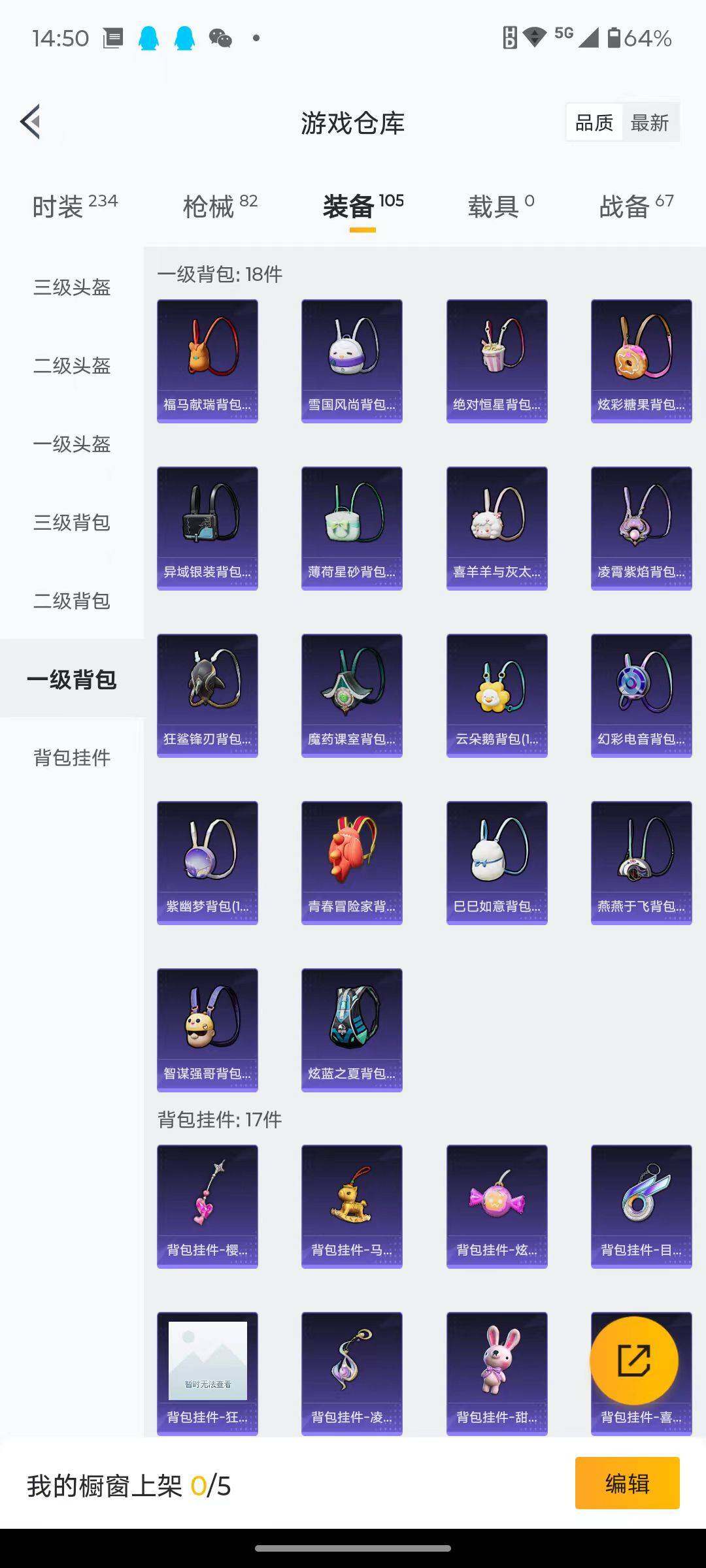
Task: Show 二级背包 backpack list
Action: coord(72,601)
